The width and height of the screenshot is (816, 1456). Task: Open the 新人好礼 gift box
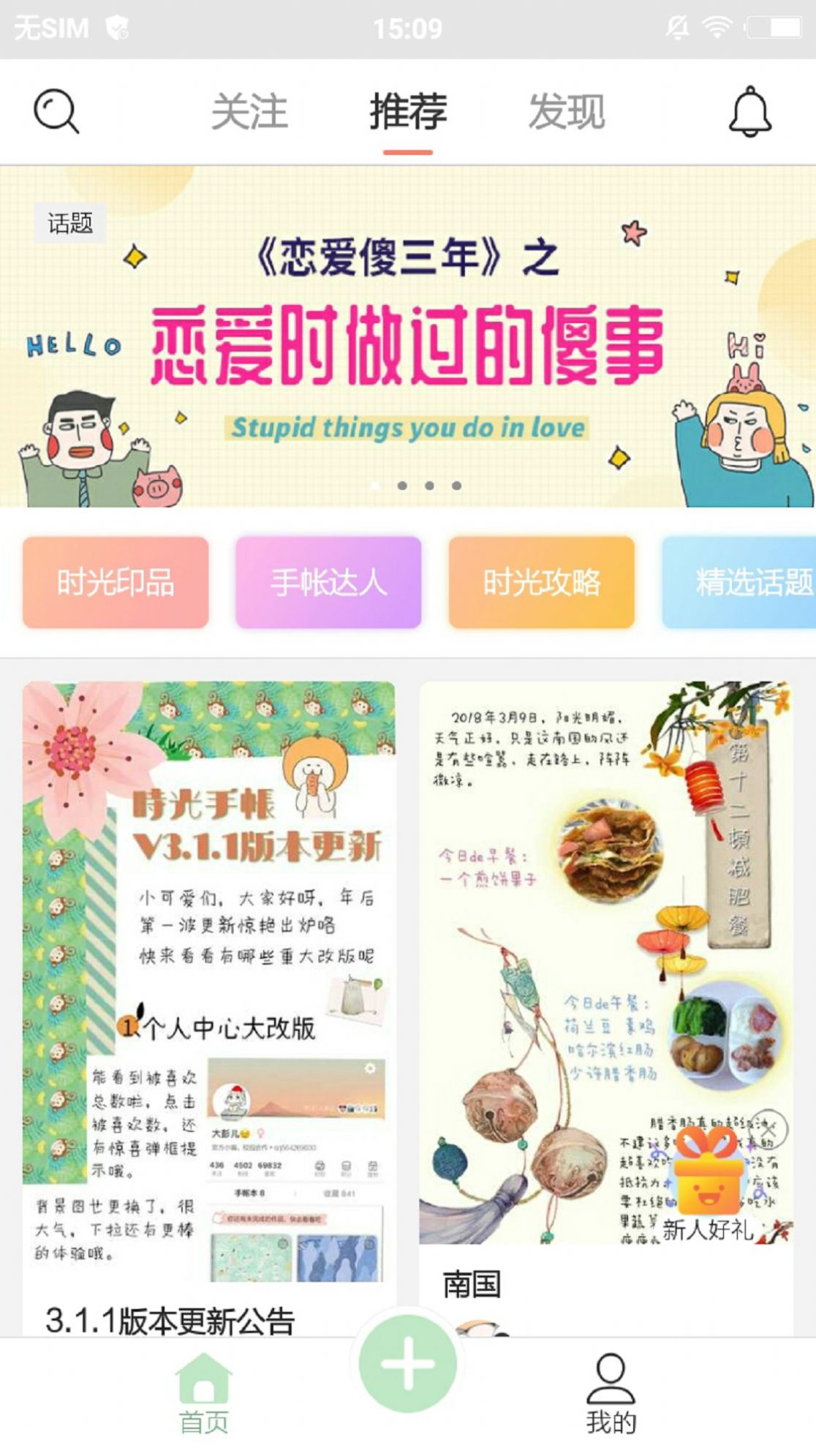click(708, 1177)
